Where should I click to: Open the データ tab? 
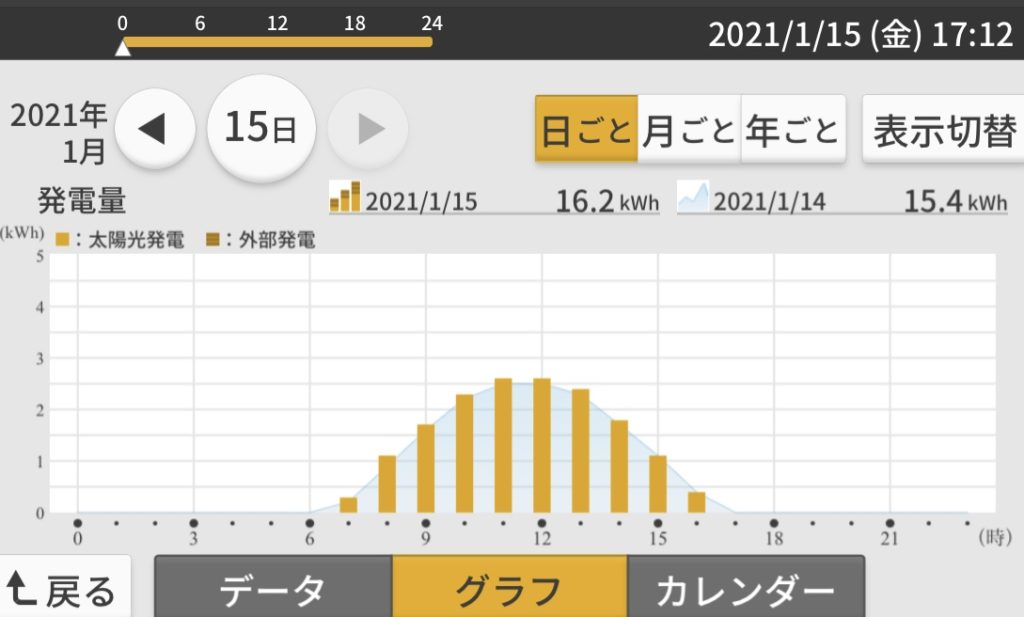pos(273,589)
